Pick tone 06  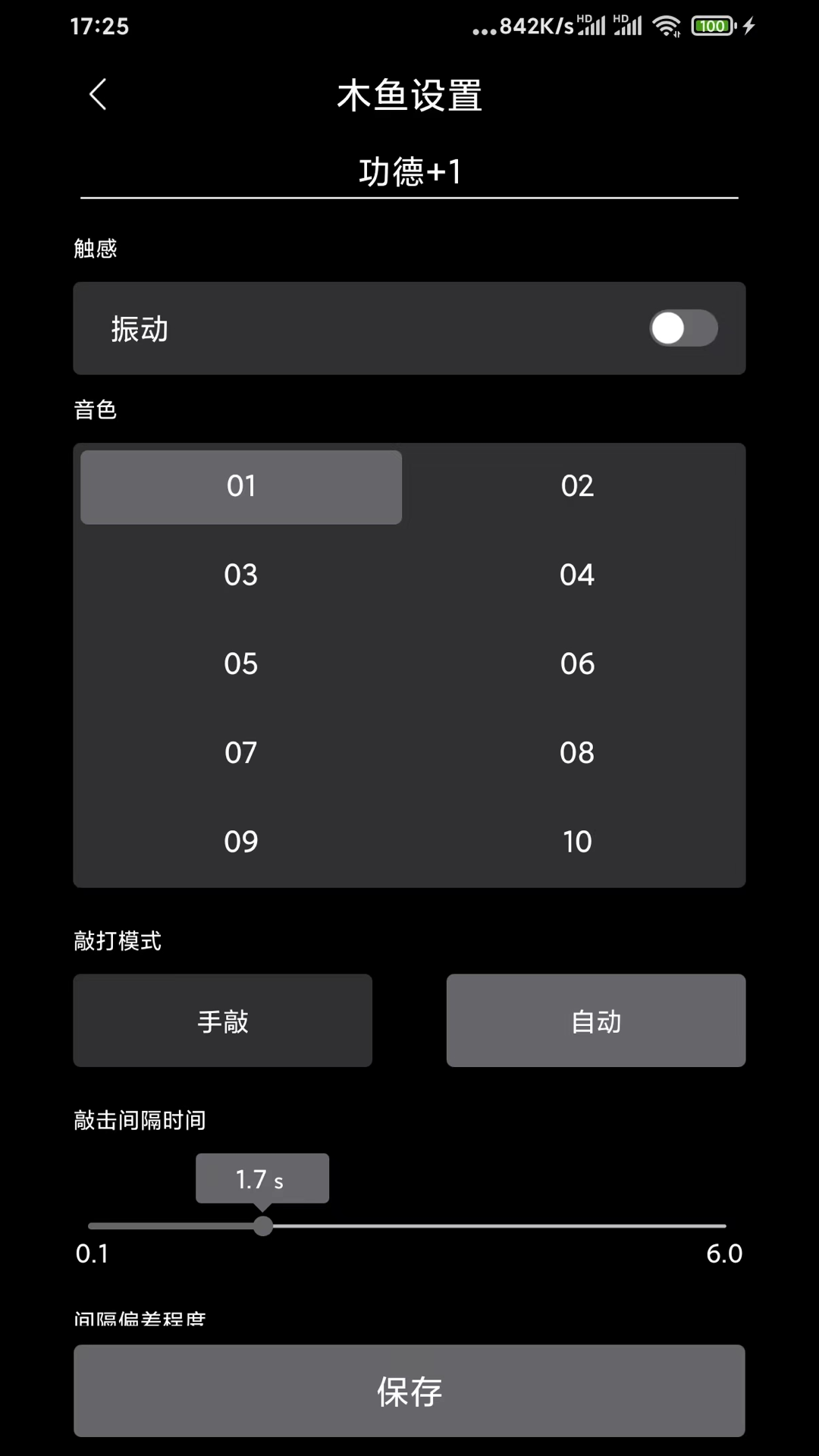(x=577, y=664)
